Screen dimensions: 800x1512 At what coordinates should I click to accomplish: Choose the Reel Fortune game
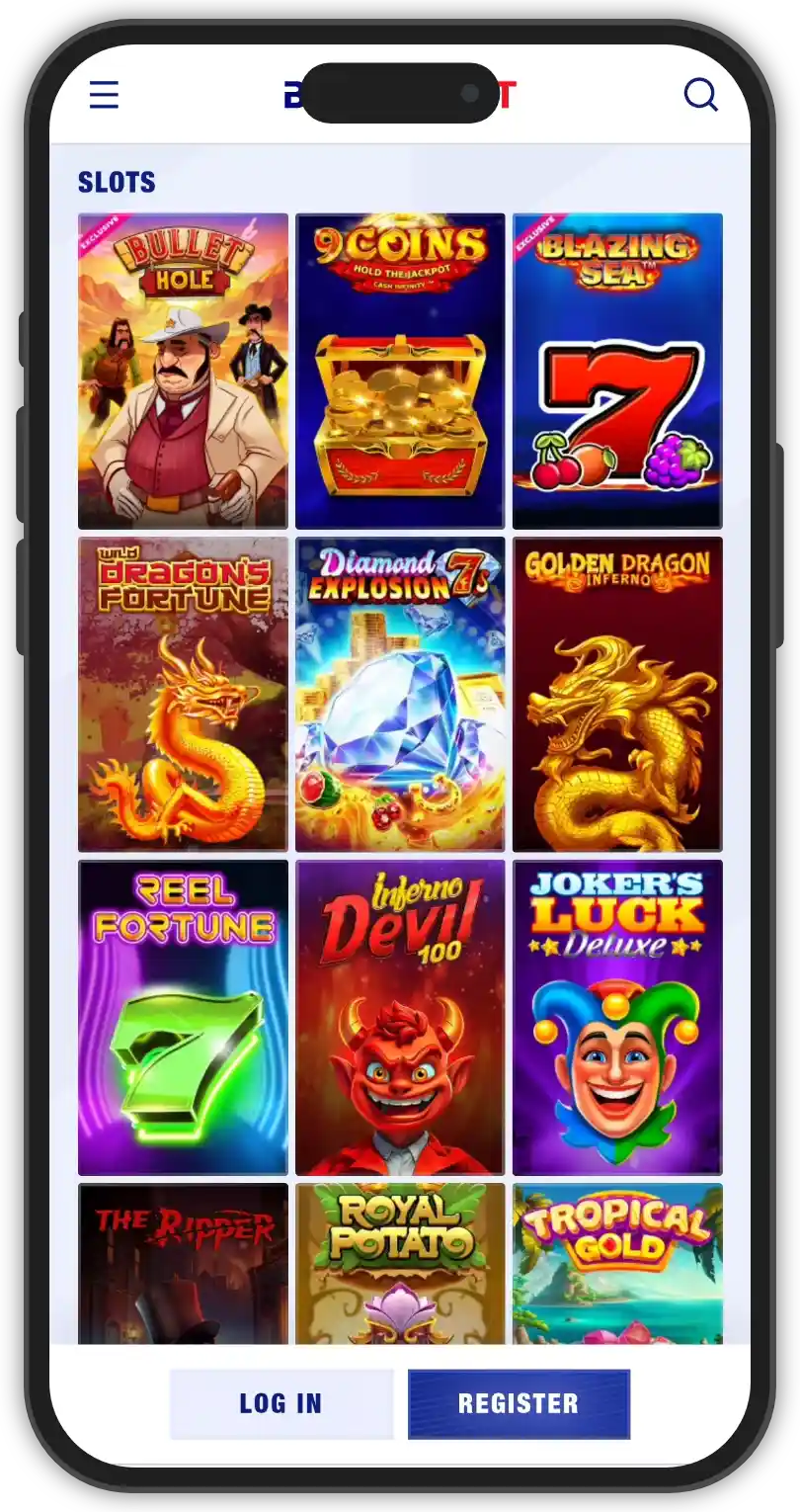183,1017
